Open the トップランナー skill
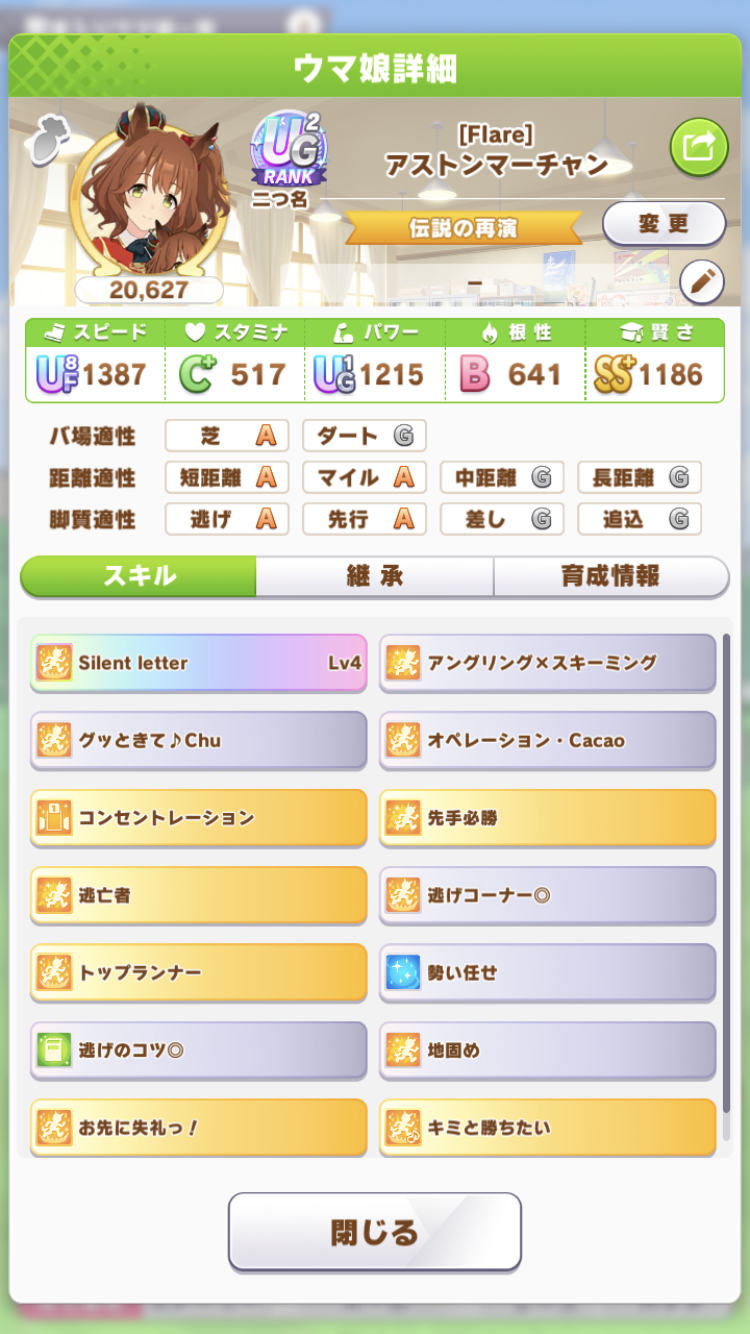 point(198,973)
